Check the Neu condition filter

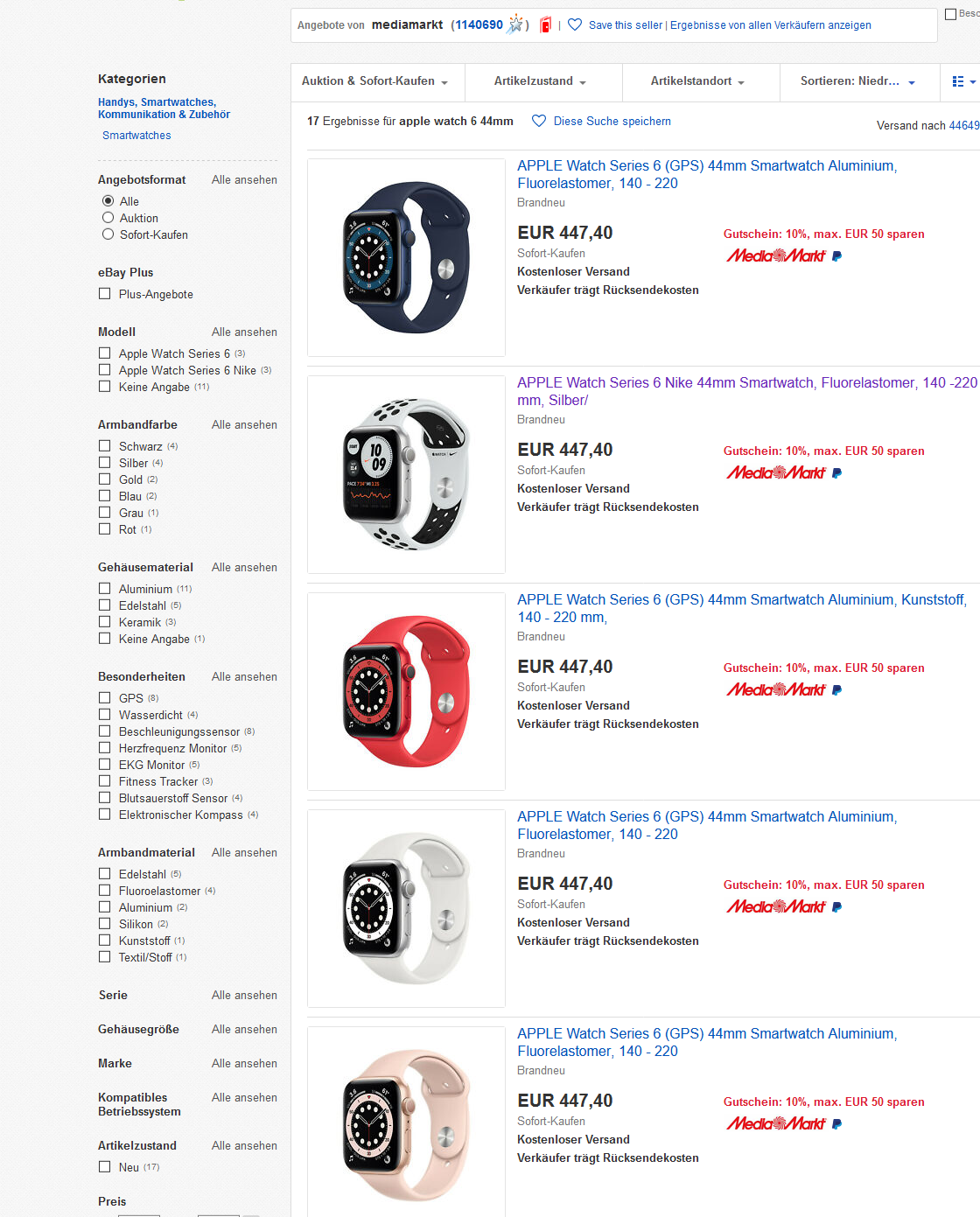tap(105, 1167)
